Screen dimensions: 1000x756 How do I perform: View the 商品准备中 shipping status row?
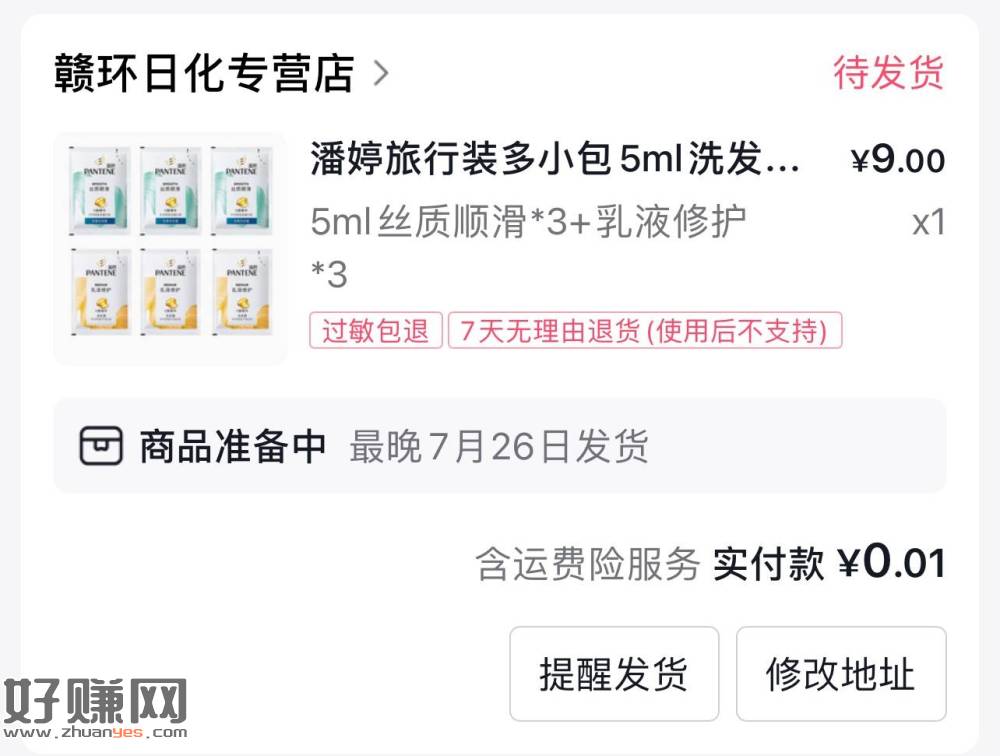pyautogui.click(x=498, y=446)
